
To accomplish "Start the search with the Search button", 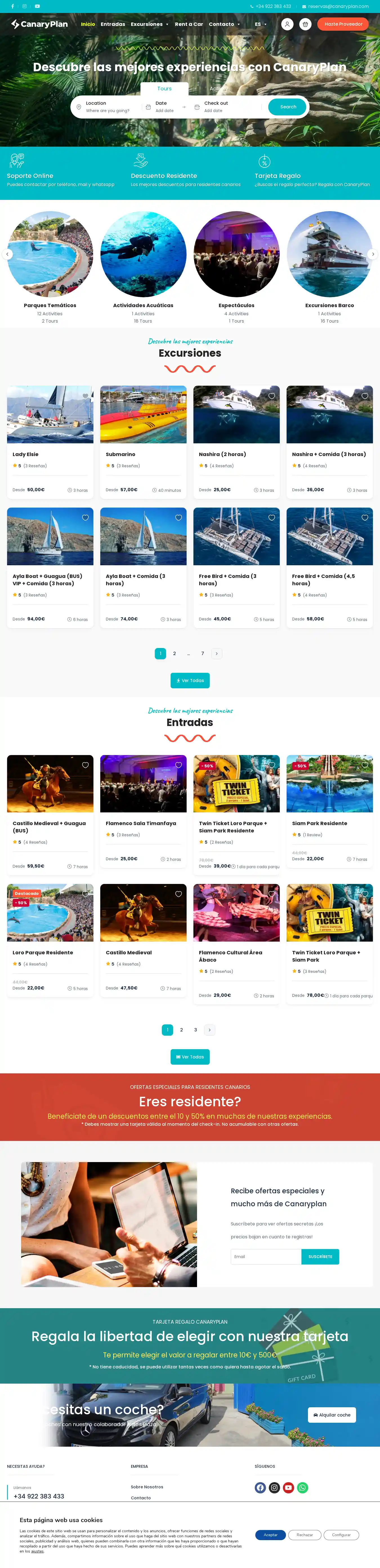I will 288,106.
